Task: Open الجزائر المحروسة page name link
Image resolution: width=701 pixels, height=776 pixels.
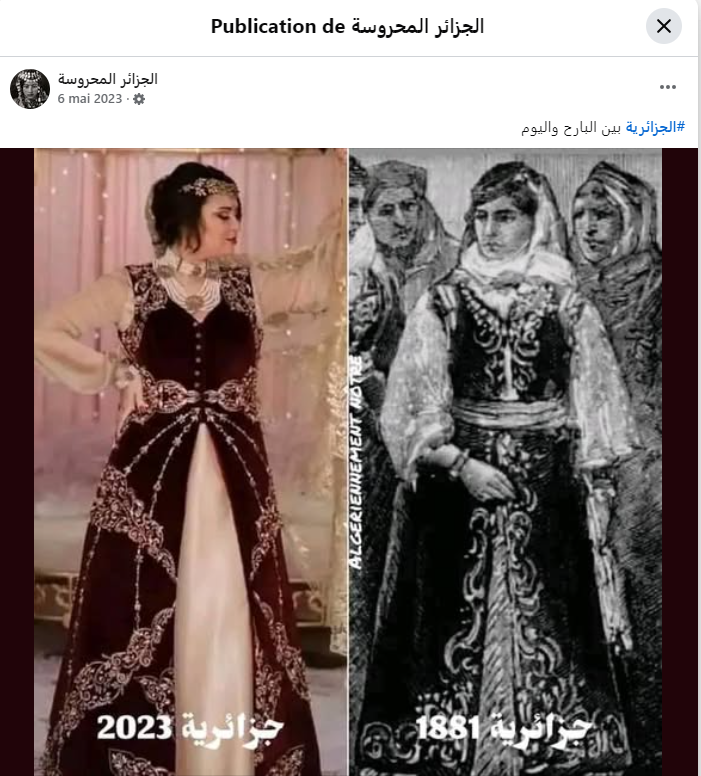Action: click(108, 79)
